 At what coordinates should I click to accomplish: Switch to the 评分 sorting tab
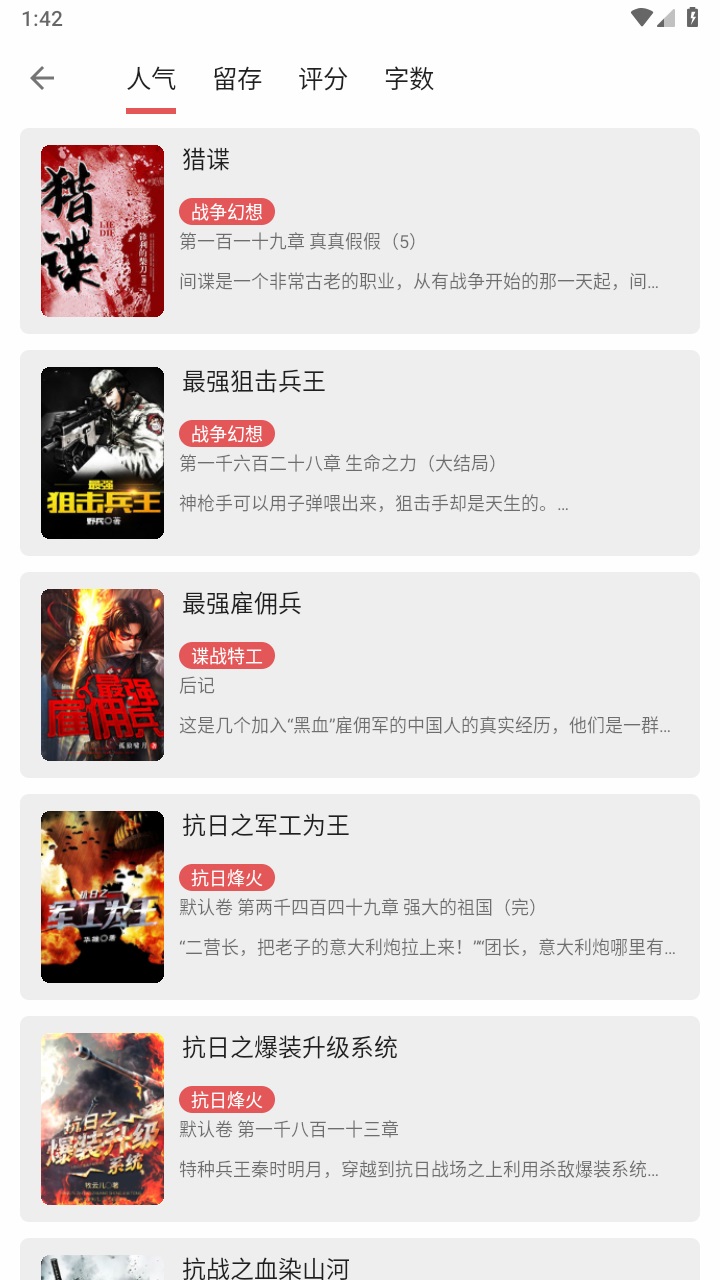click(x=322, y=79)
